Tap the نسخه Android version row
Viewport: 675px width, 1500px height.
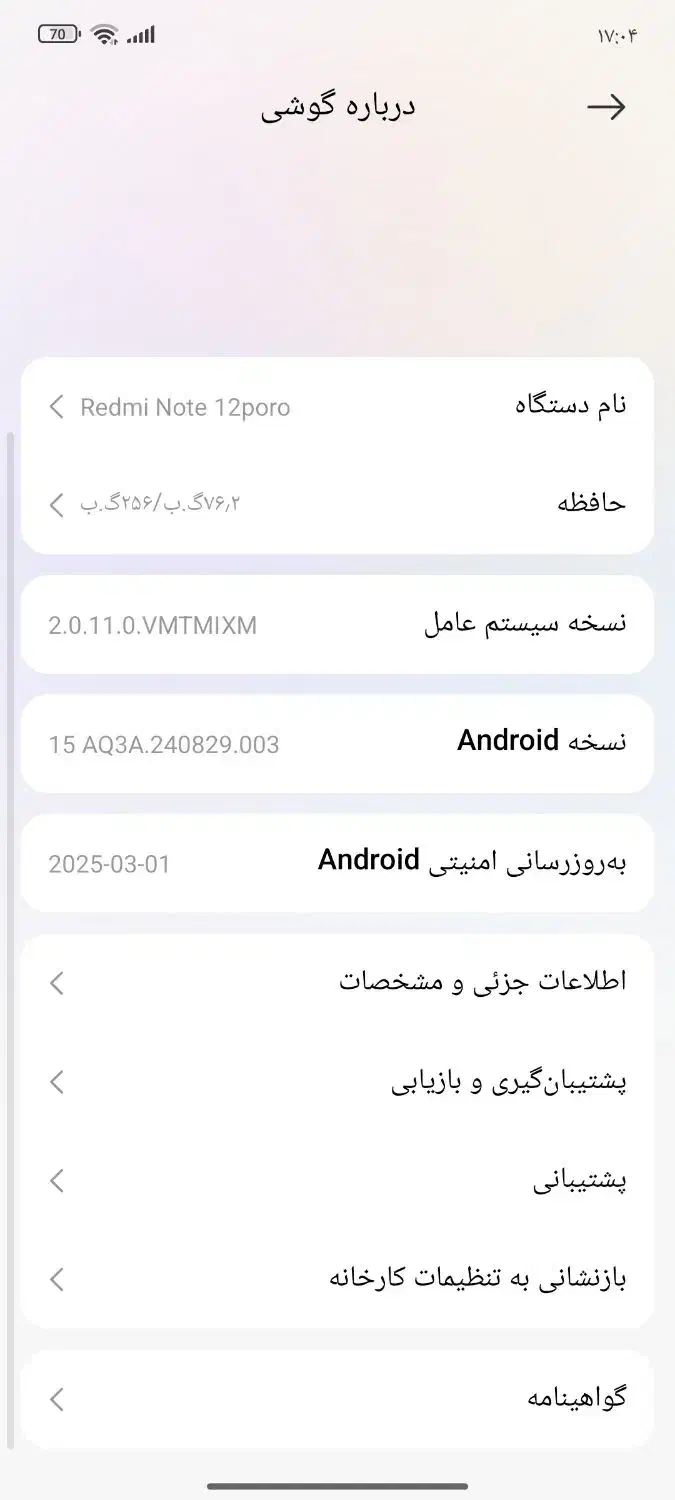[337, 743]
